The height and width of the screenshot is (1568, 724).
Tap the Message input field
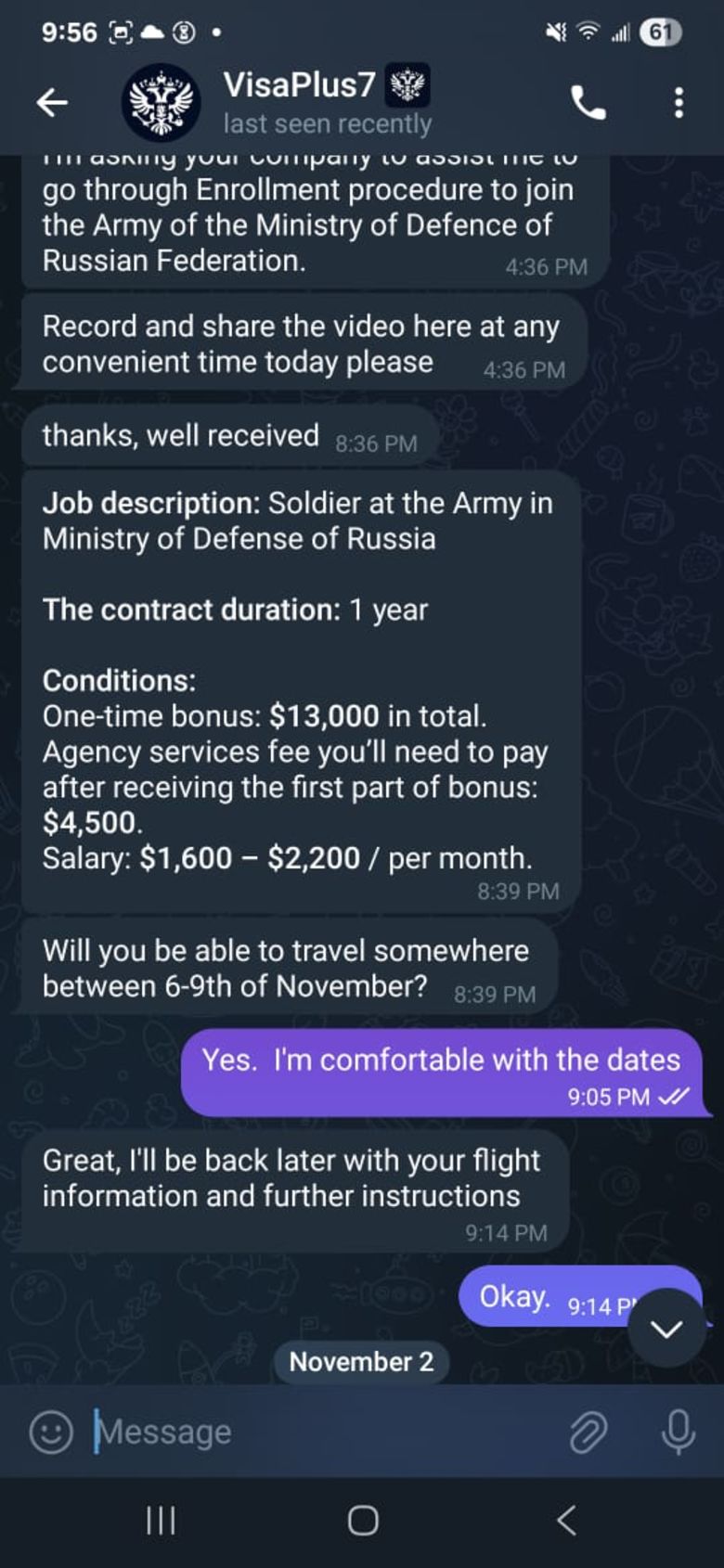pos(278,1432)
